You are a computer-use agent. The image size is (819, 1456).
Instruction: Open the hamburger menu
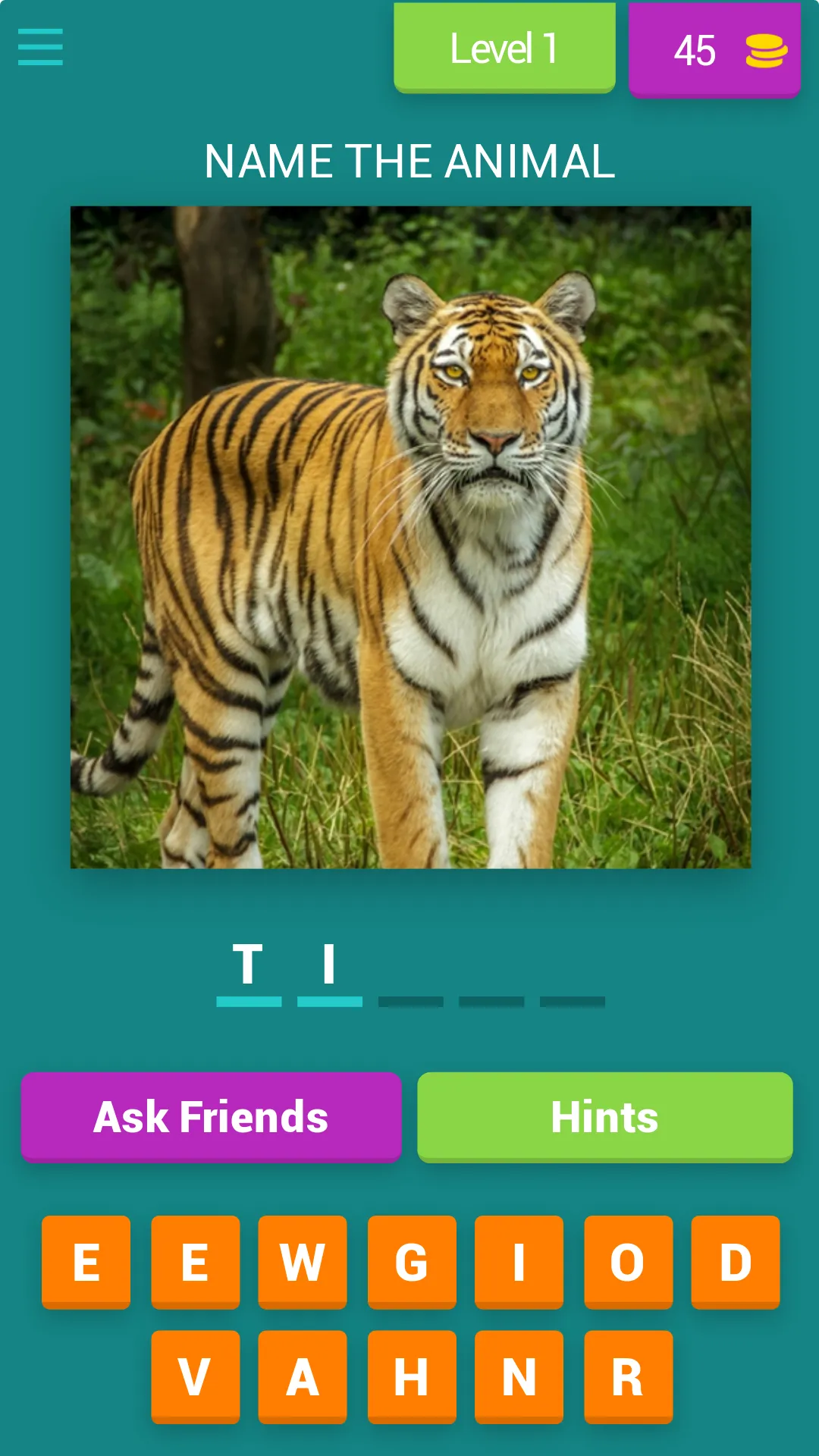(x=40, y=47)
